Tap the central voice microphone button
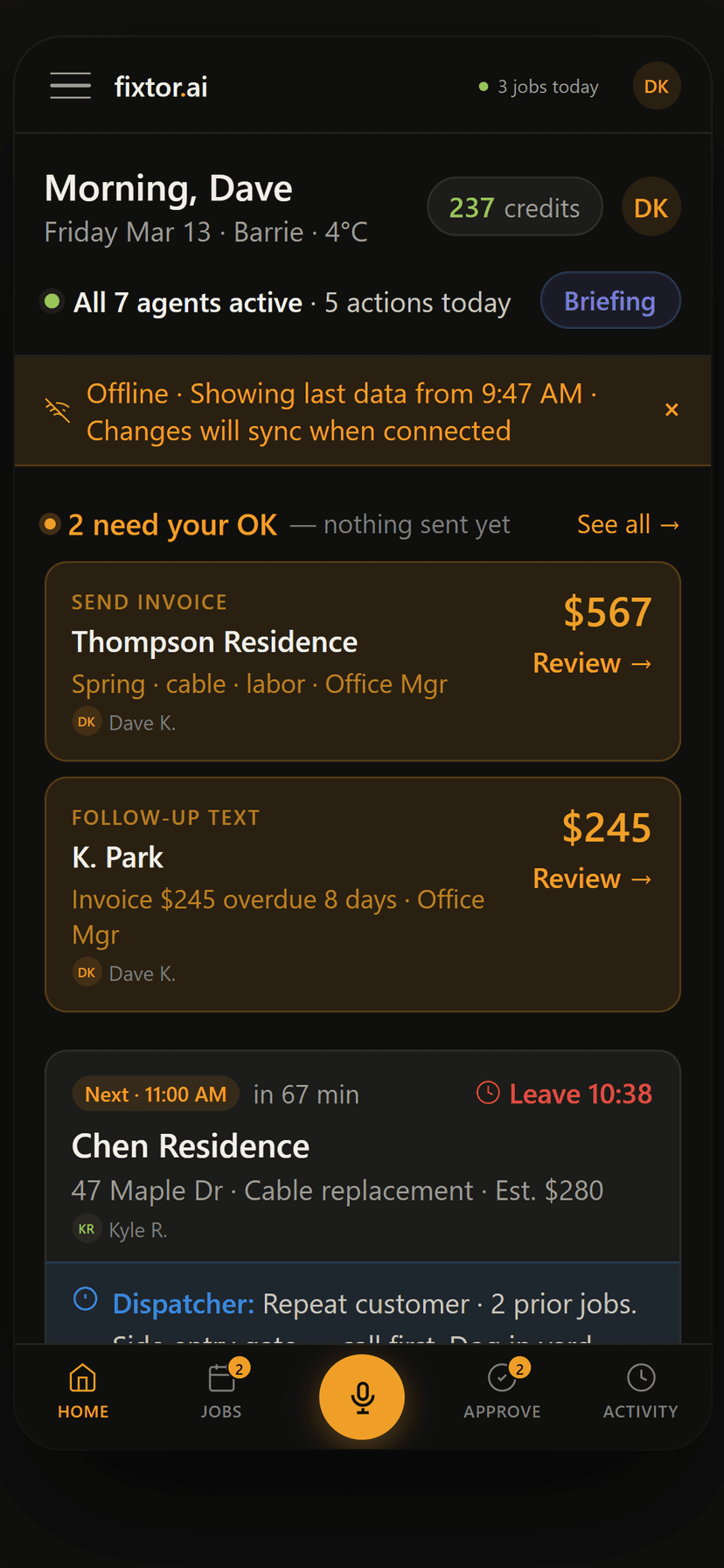Screen dimensions: 724x1568 coord(362,1396)
